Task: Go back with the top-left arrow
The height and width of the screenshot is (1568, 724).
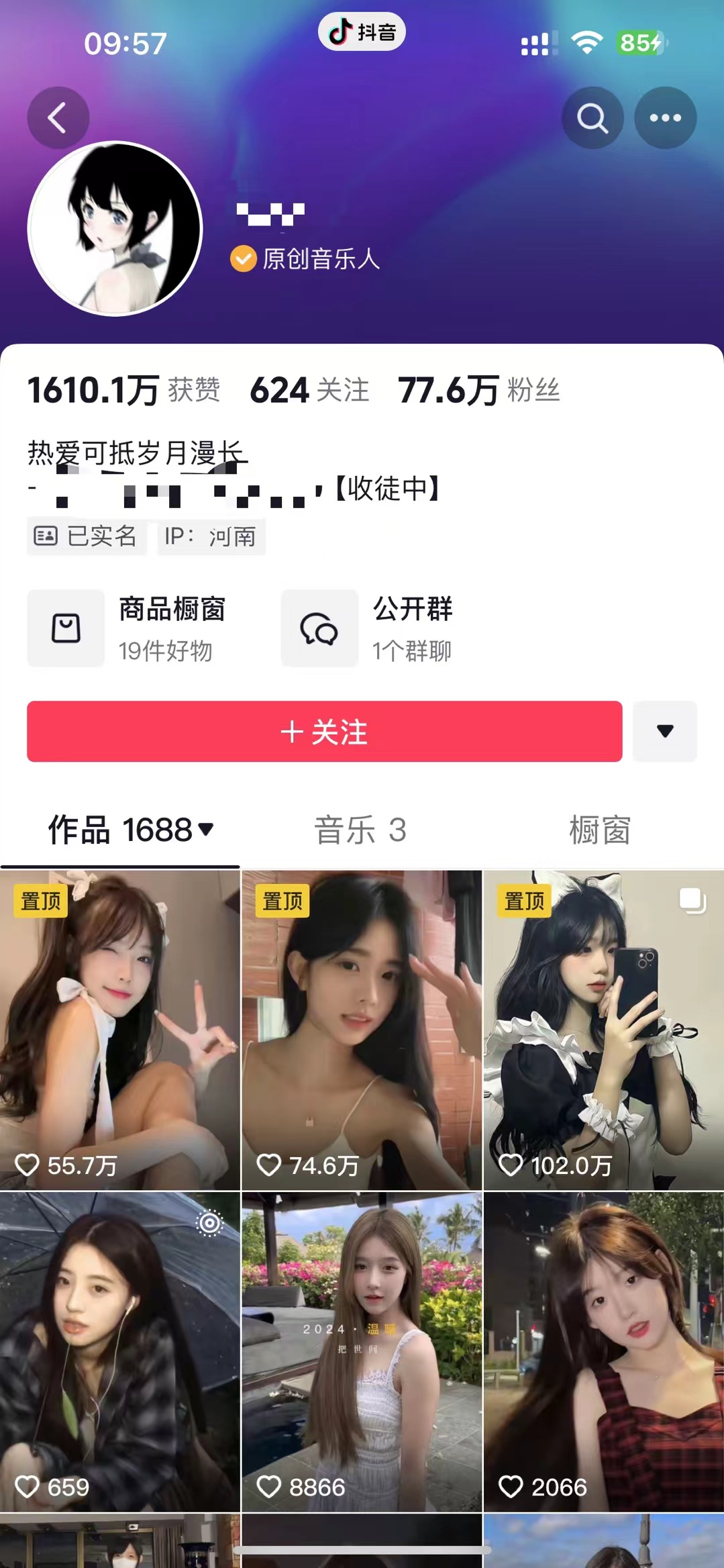Action: (x=58, y=118)
